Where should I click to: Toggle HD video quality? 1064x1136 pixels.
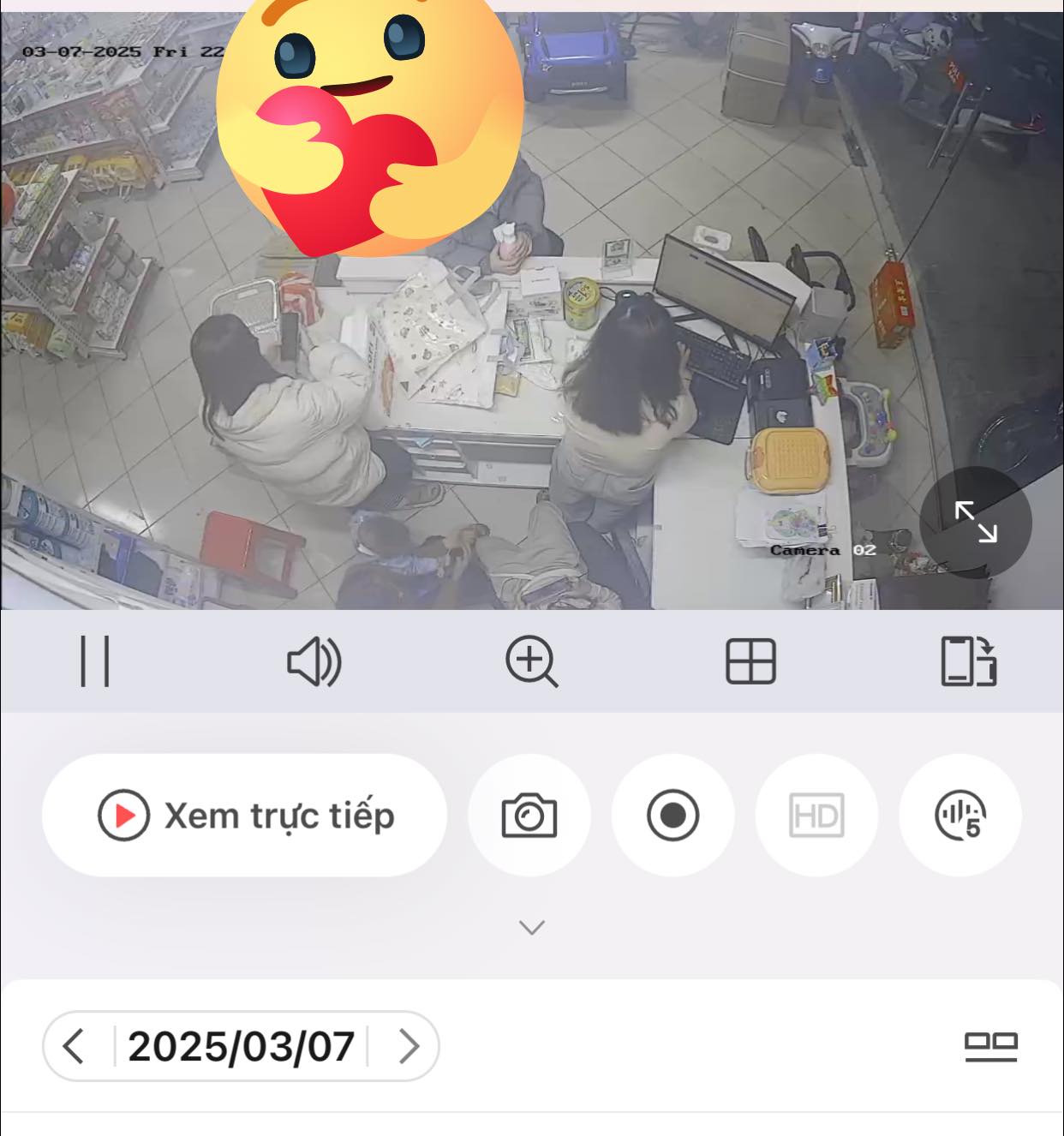[816, 816]
